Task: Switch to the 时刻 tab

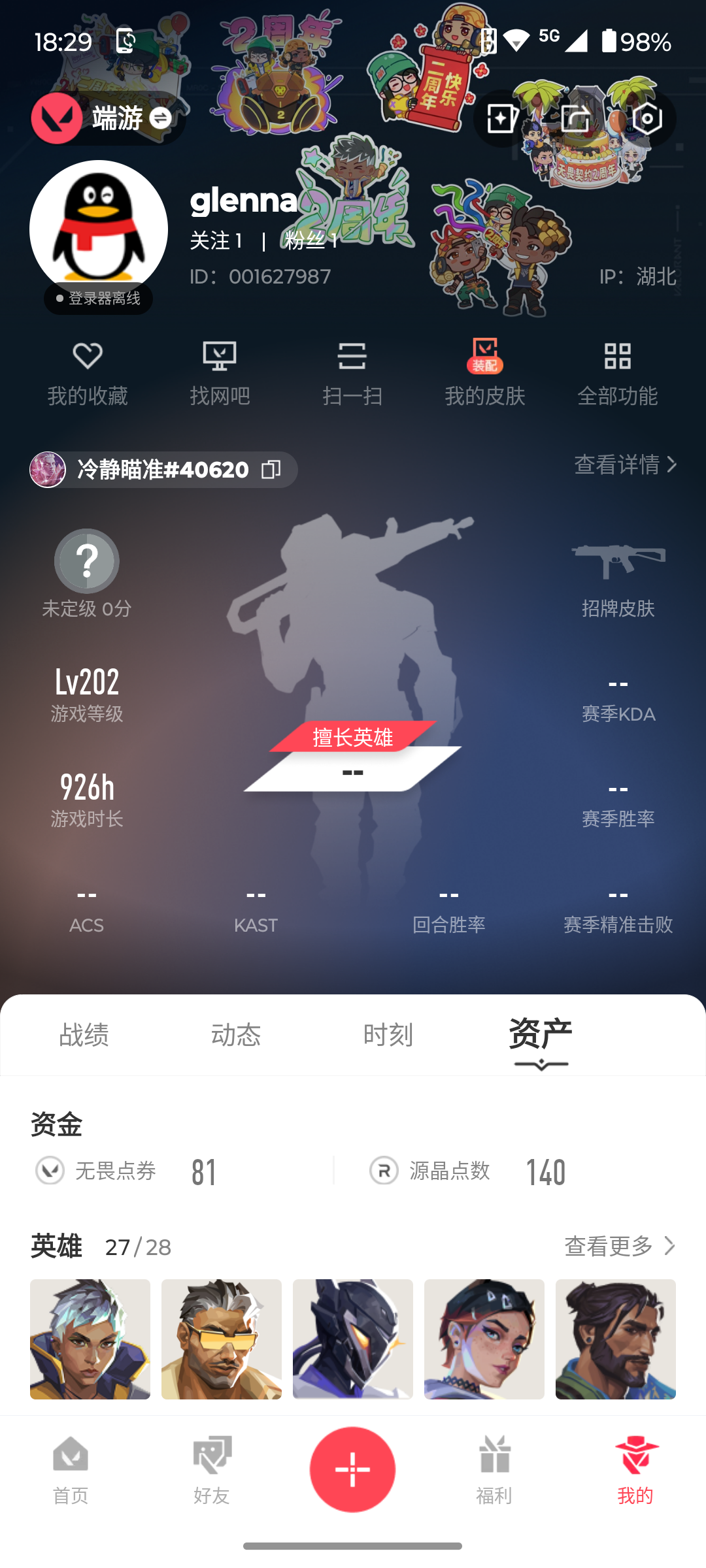Action: pos(388,1035)
